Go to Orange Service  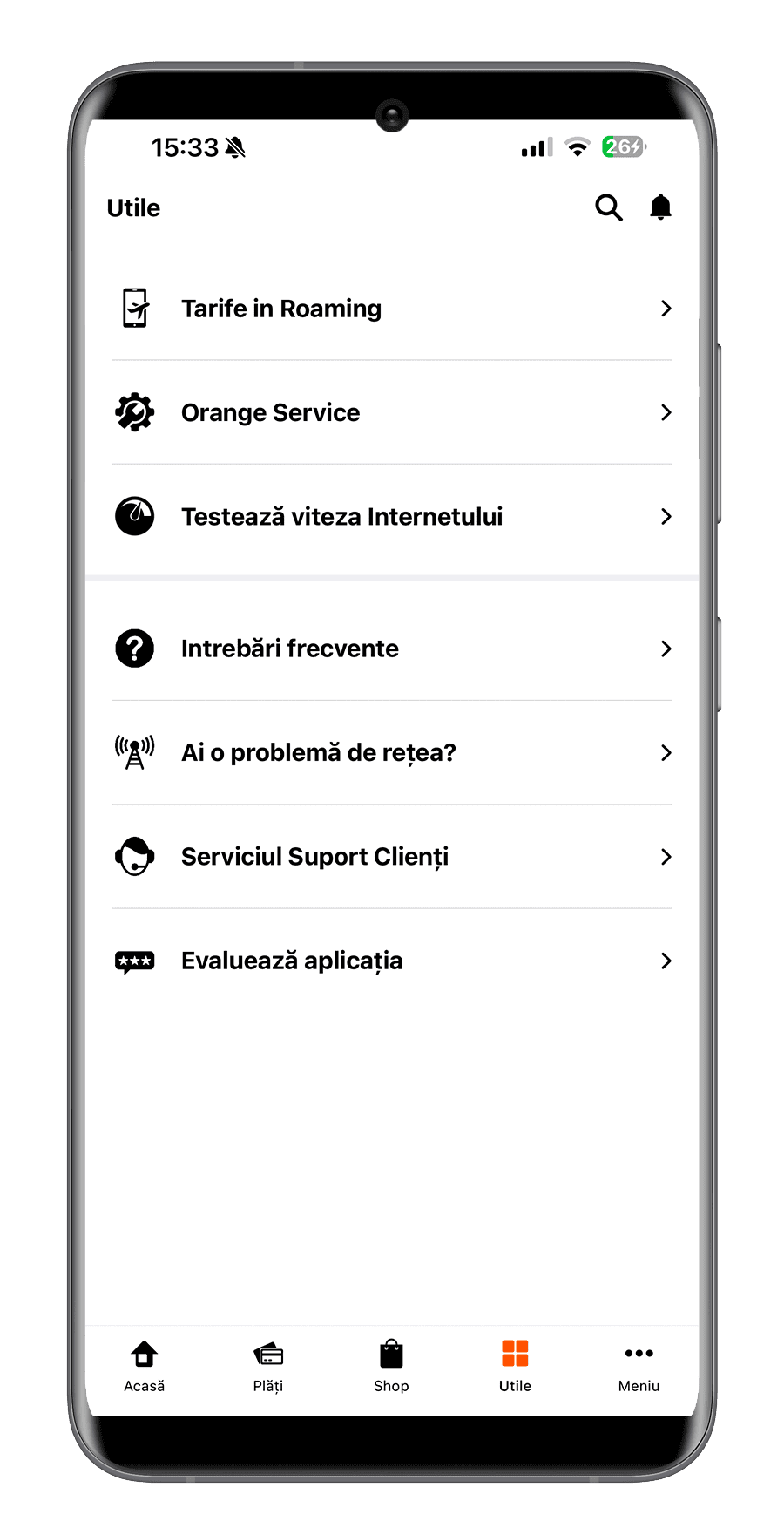pyautogui.click(x=392, y=412)
